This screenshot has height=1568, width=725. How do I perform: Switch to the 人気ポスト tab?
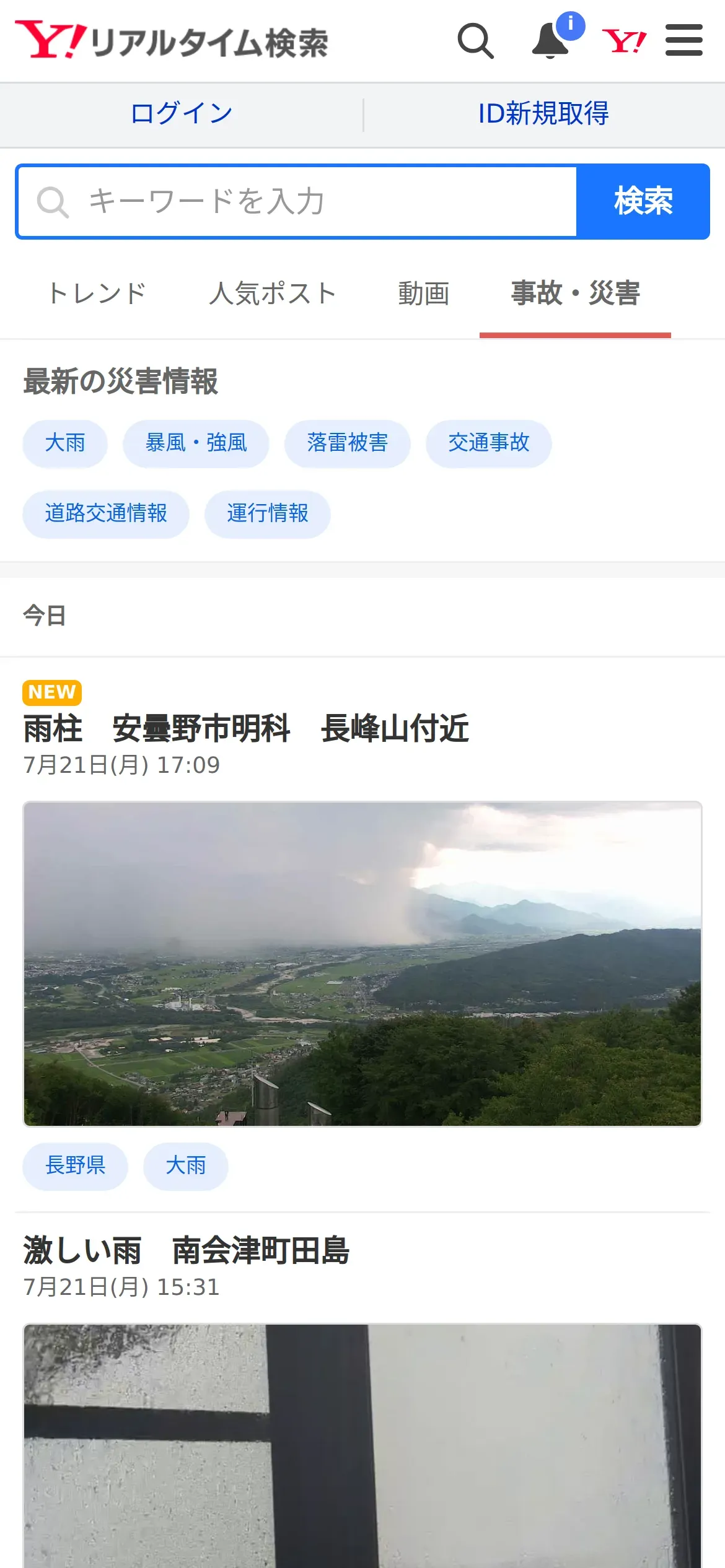(273, 294)
